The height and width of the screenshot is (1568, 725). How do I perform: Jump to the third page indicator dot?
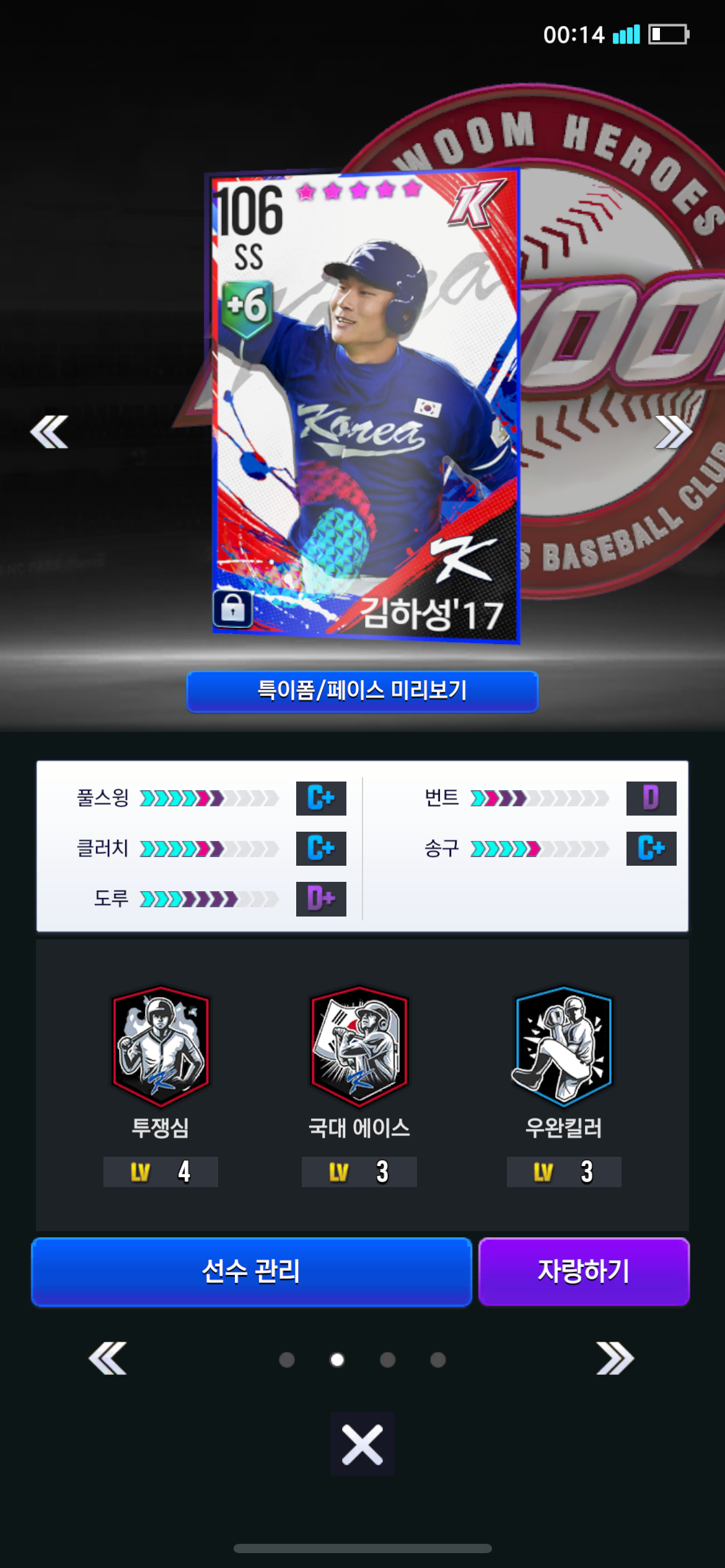click(x=388, y=1360)
